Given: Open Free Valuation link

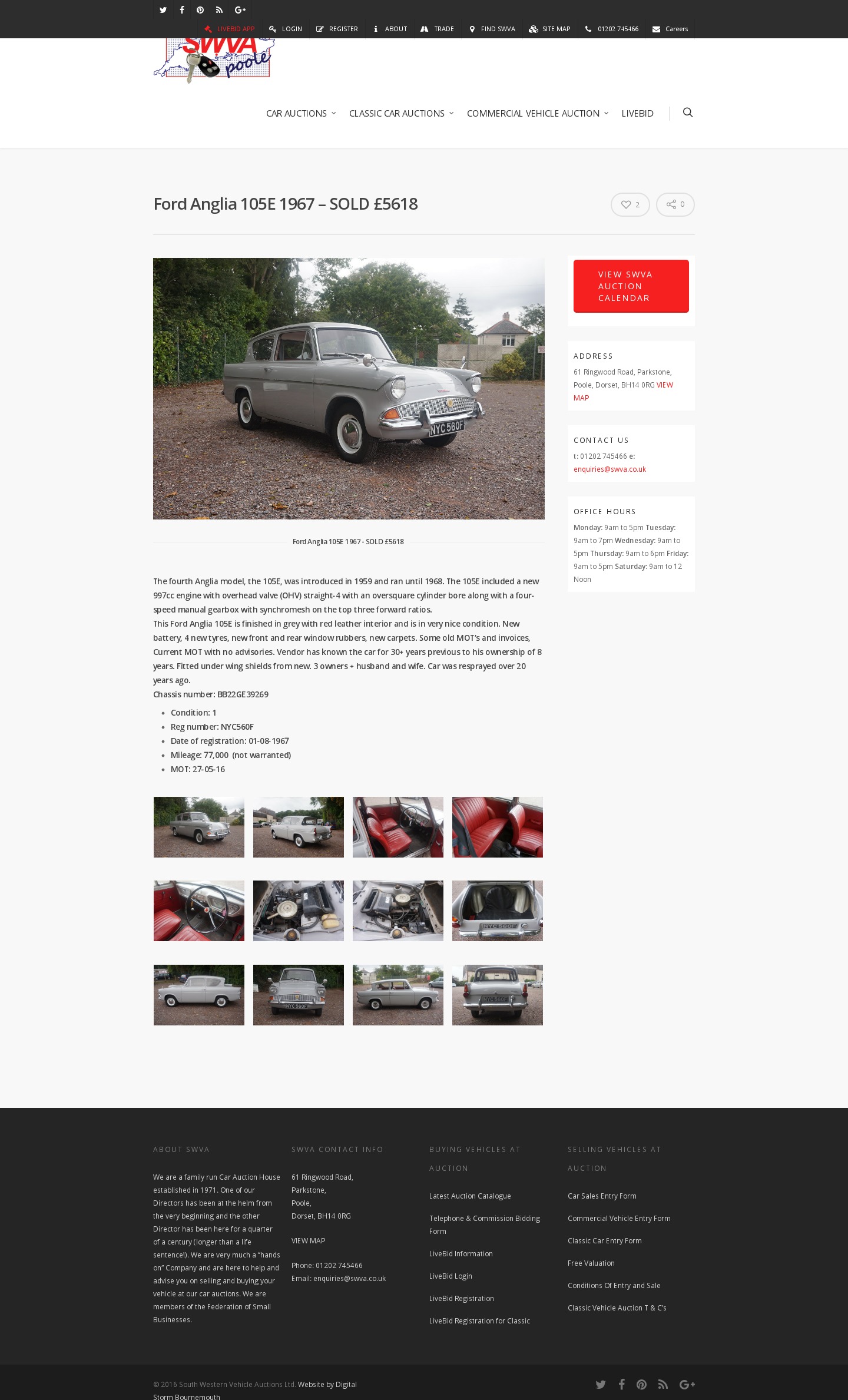Looking at the screenshot, I should click(591, 1263).
